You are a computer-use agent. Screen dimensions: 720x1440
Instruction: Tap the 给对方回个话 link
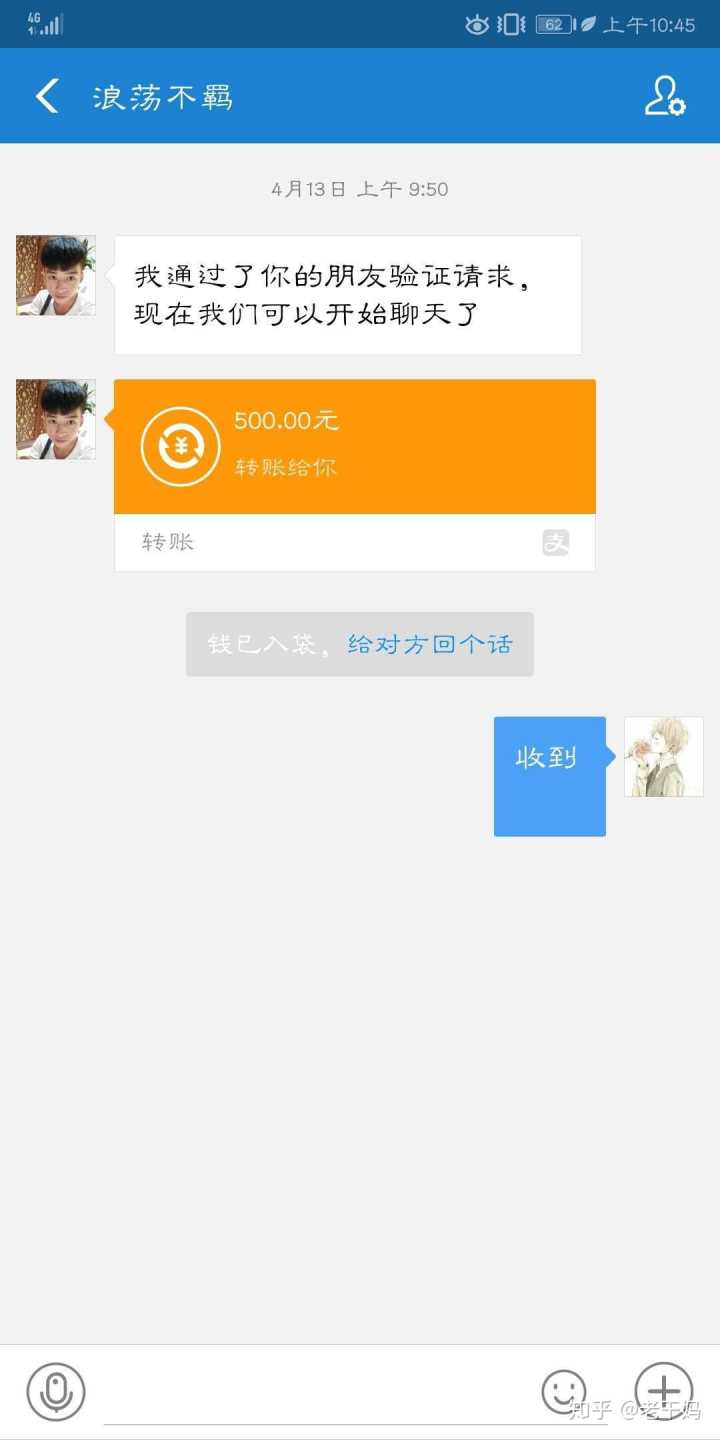pyautogui.click(x=429, y=644)
